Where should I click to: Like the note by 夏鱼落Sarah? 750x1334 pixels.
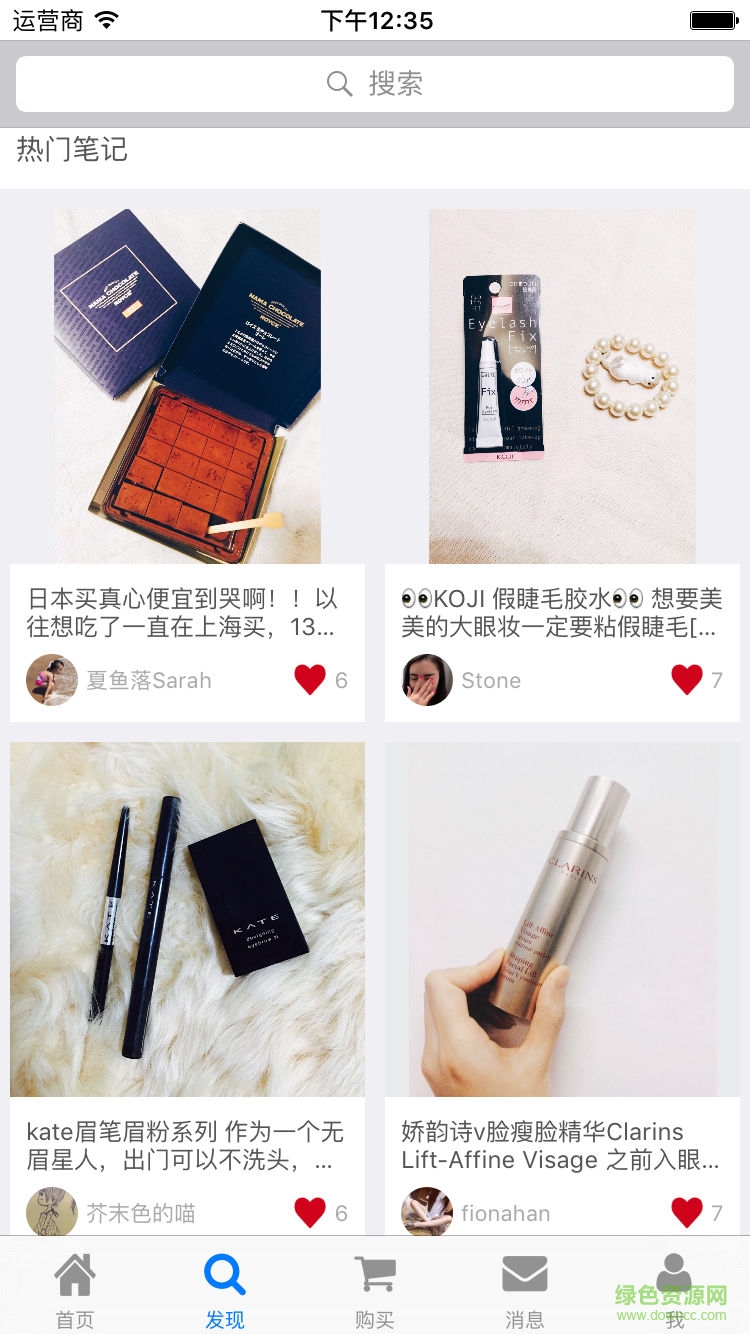[x=310, y=680]
